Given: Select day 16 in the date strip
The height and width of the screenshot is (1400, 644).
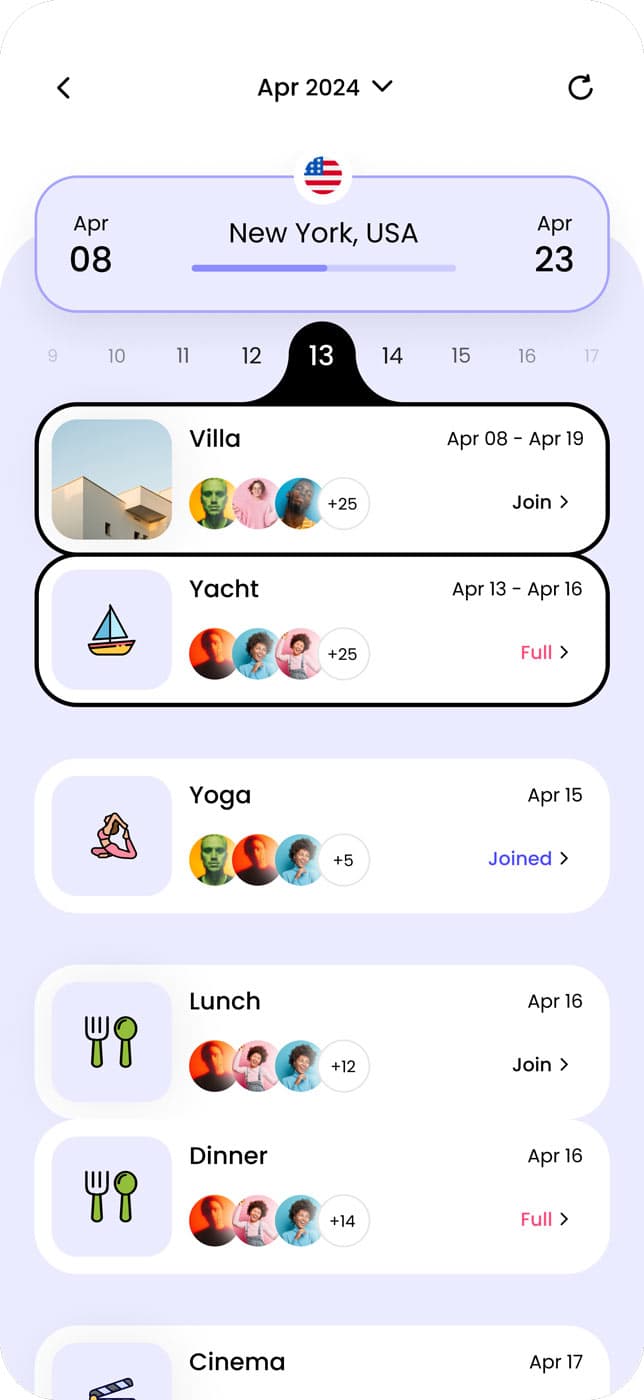Looking at the screenshot, I should (x=527, y=355).
